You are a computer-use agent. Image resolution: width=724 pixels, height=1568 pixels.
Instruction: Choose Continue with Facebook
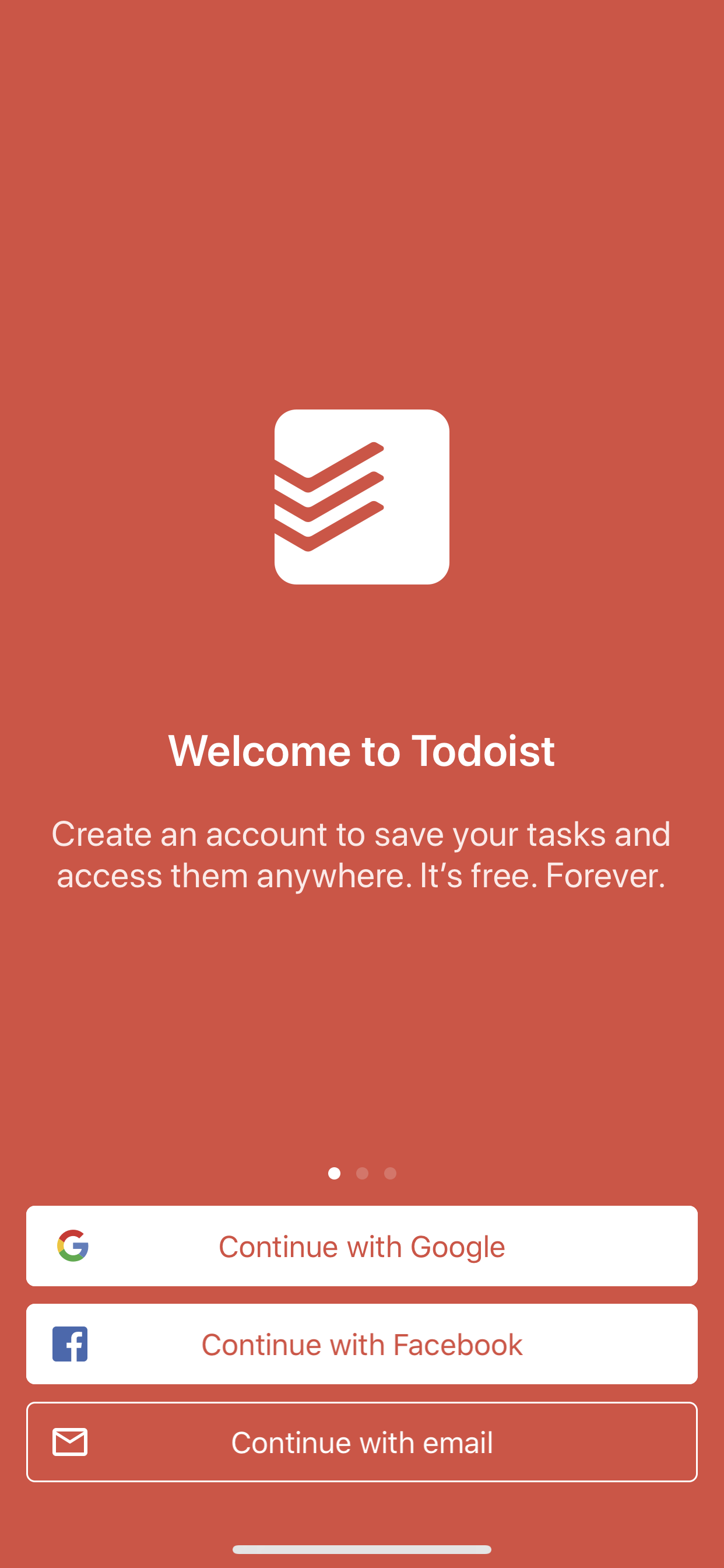click(x=362, y=1344)
